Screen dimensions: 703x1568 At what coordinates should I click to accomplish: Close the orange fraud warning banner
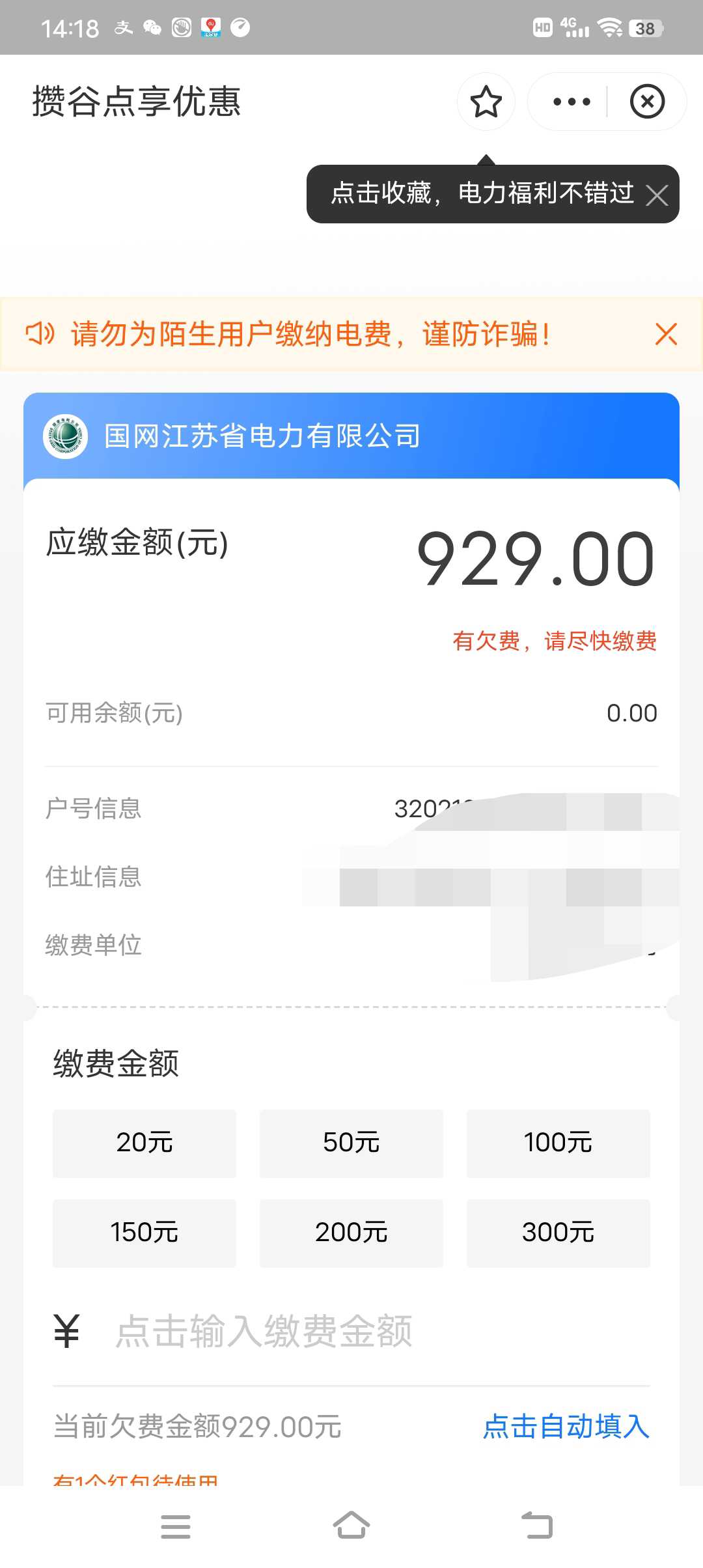(666, 334)
